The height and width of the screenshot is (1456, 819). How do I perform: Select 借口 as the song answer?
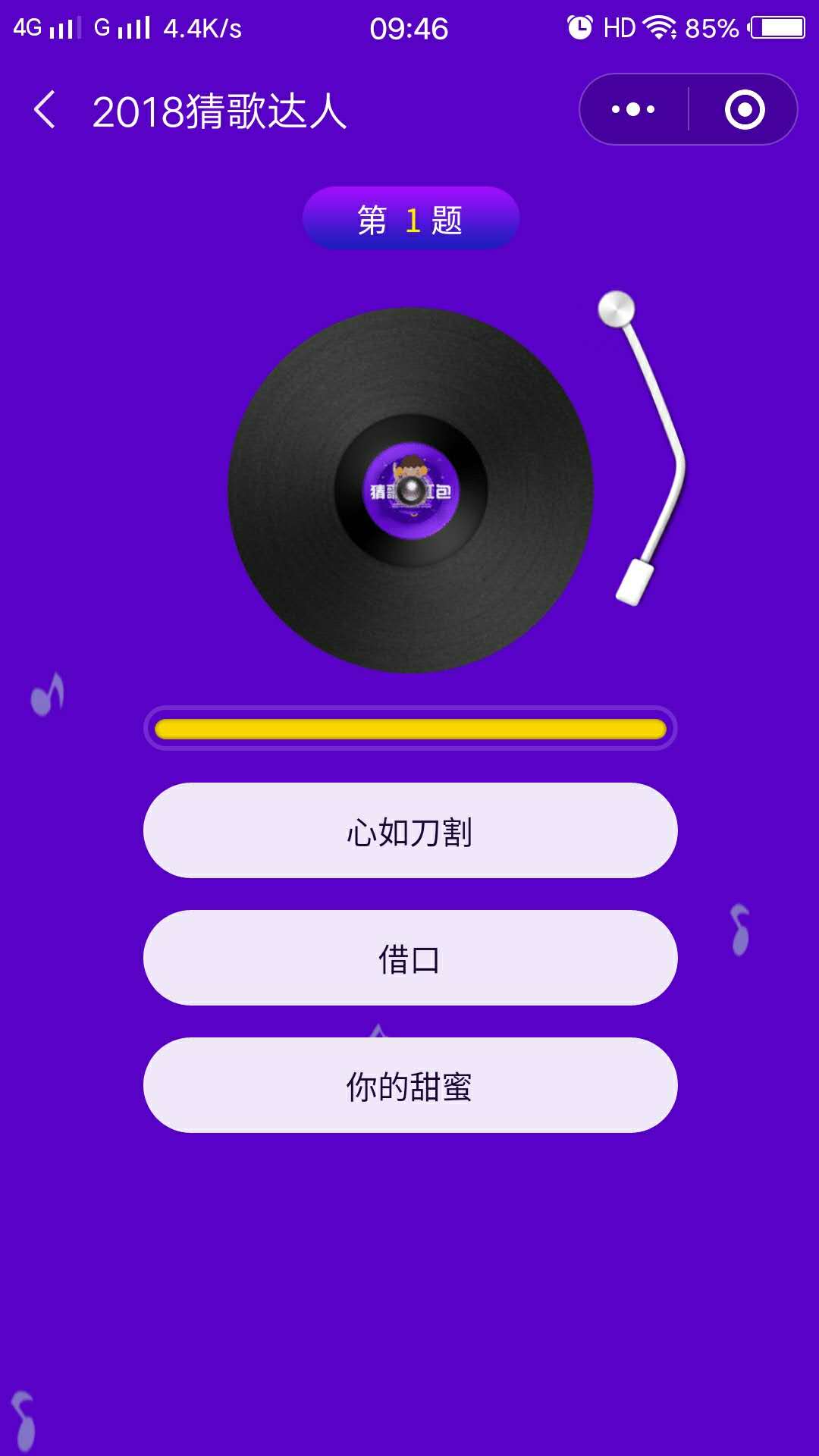click(x=410, y=958)
